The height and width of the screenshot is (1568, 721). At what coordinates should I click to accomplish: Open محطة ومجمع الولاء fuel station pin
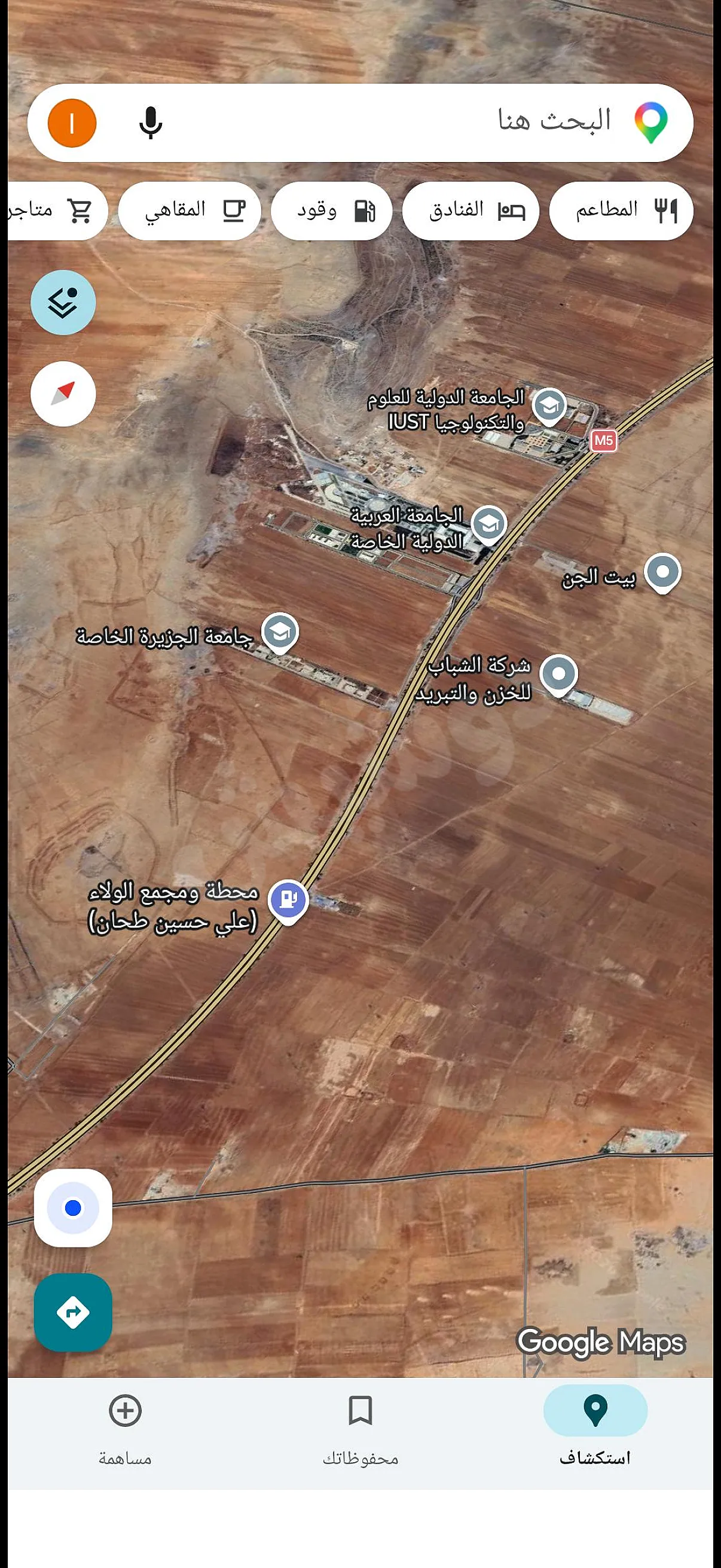click(288, 901)
